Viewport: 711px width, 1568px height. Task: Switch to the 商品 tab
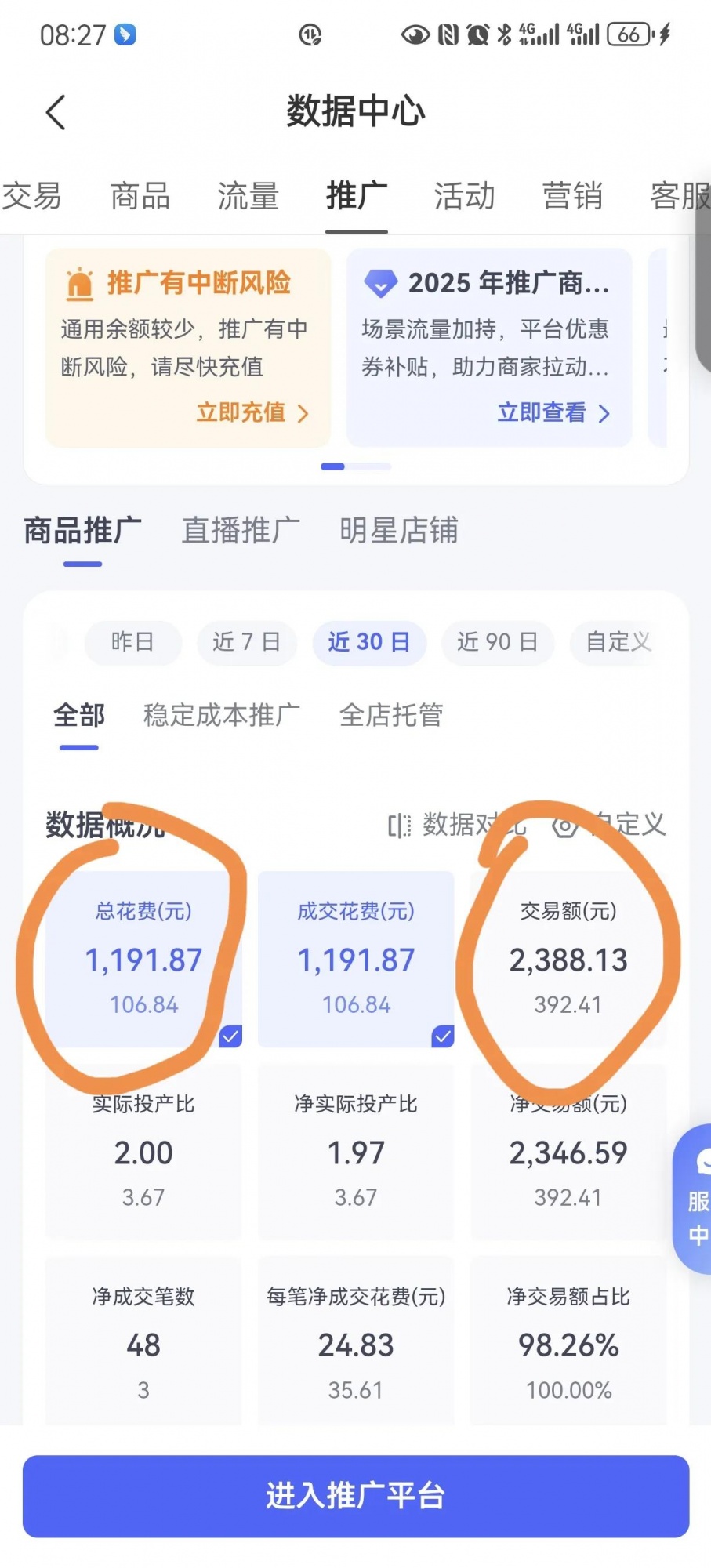(140, 196)
